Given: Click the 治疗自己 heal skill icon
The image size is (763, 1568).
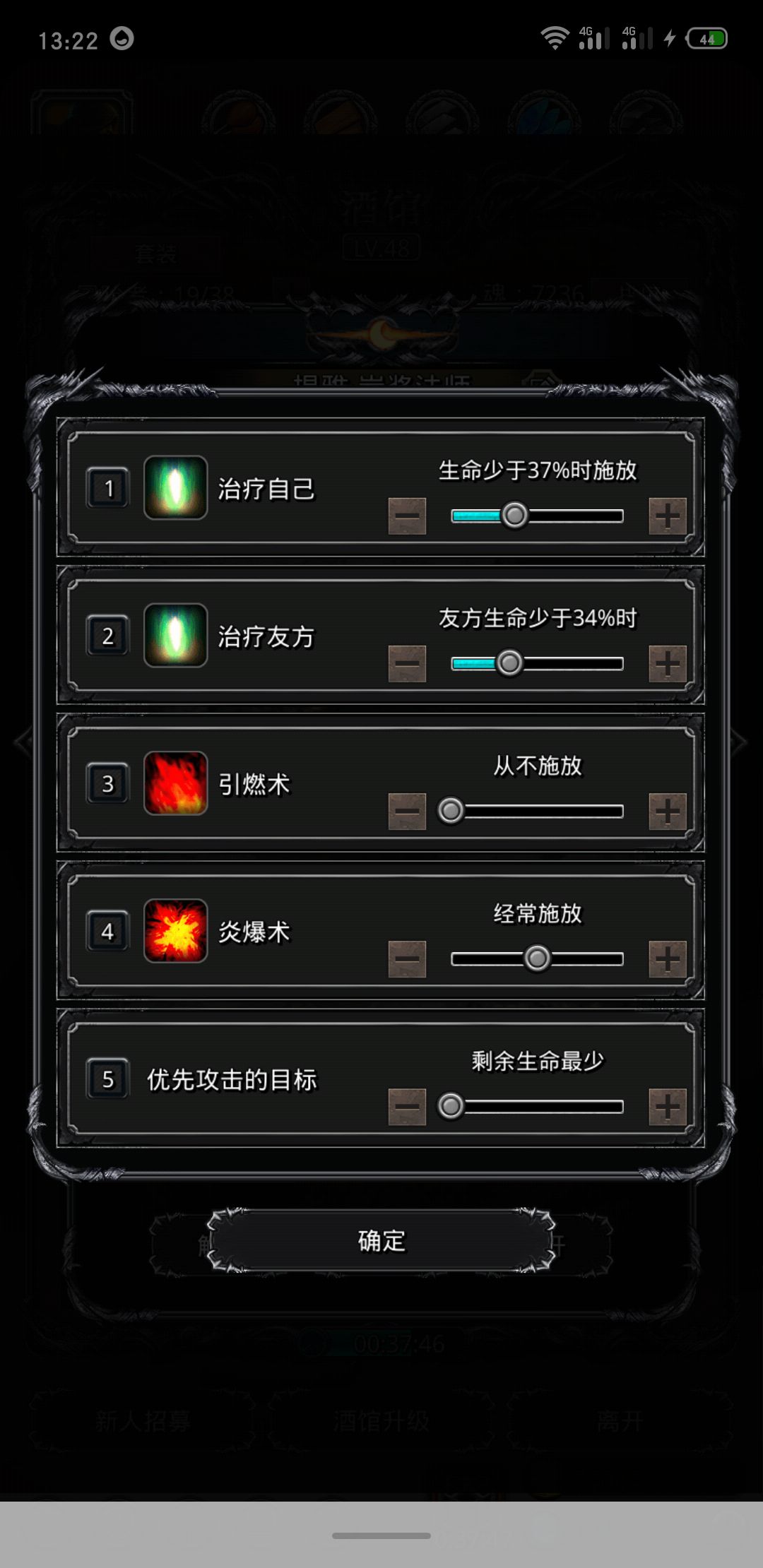Looking at the screenshot, I should [176, 487].
